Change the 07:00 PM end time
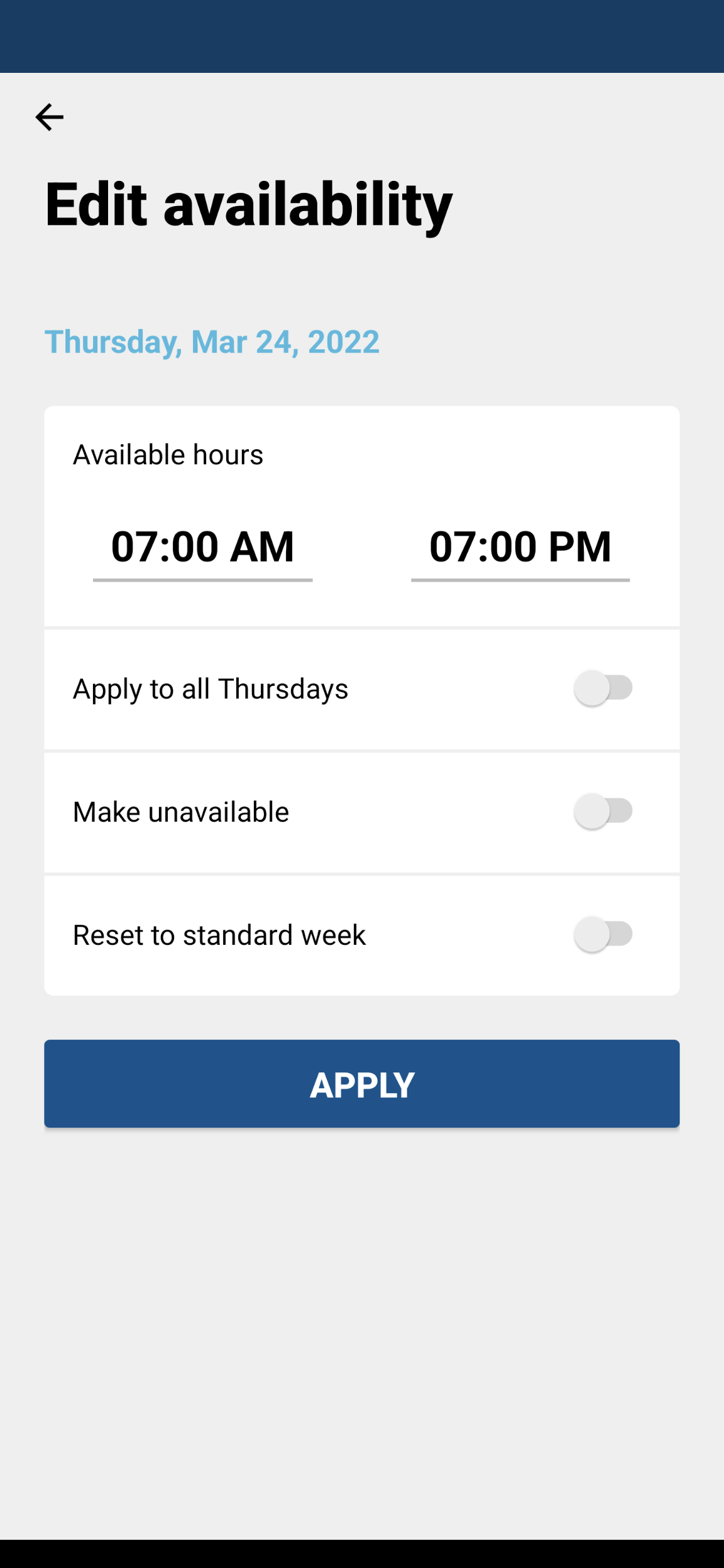 click(x=520, y=547)
